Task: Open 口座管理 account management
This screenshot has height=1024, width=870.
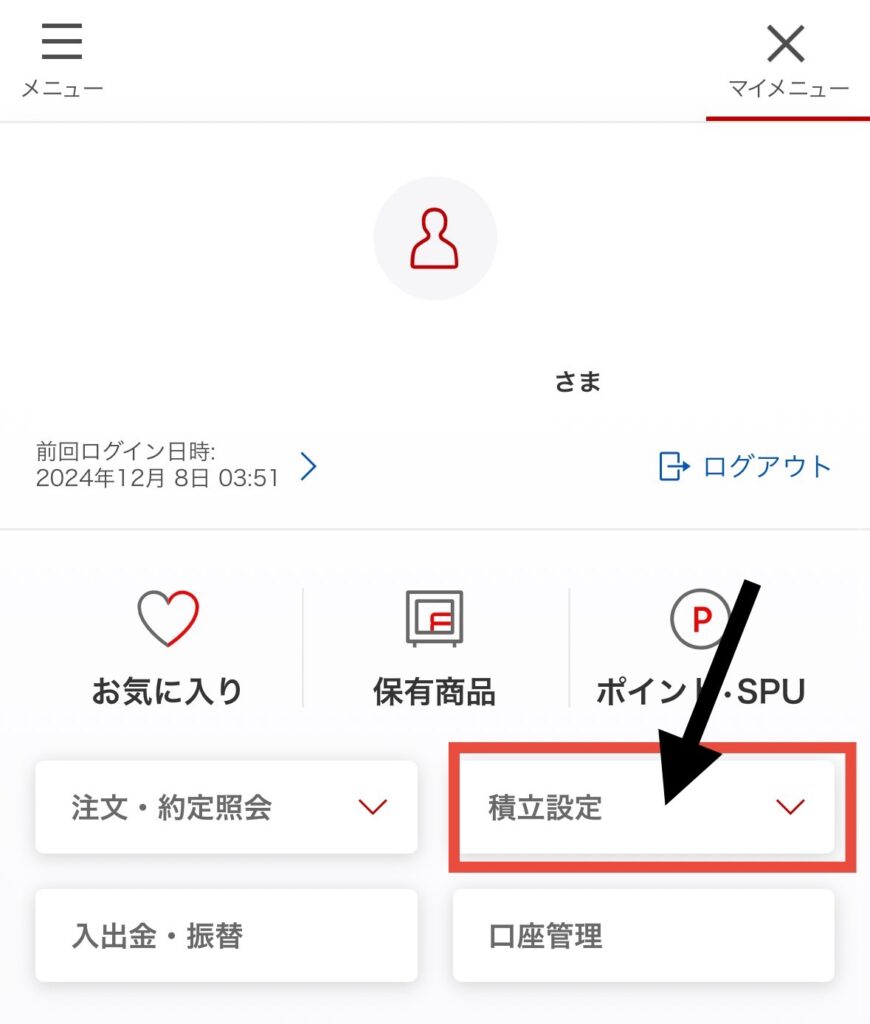Action: tap(644, 936)
